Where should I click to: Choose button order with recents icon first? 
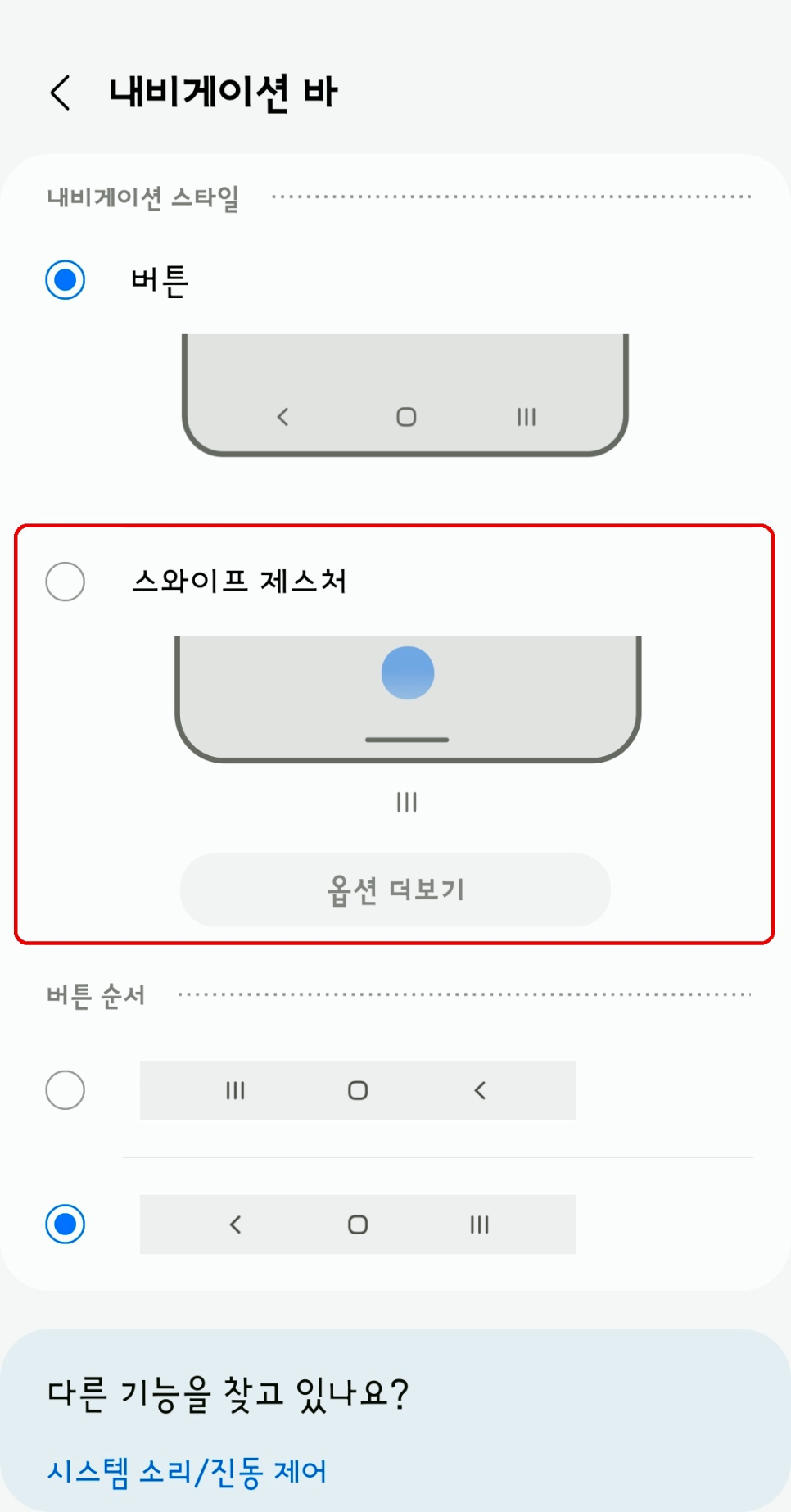click(66, 1090)
